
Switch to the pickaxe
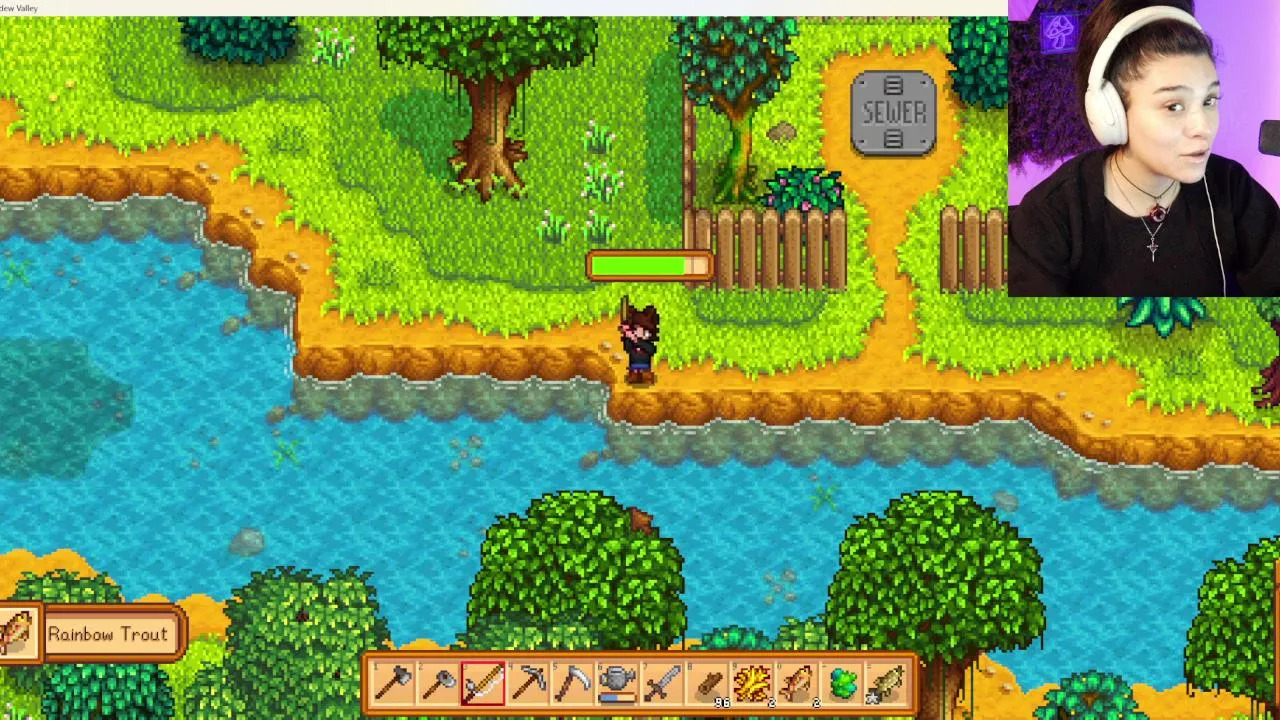pos(528,684)
